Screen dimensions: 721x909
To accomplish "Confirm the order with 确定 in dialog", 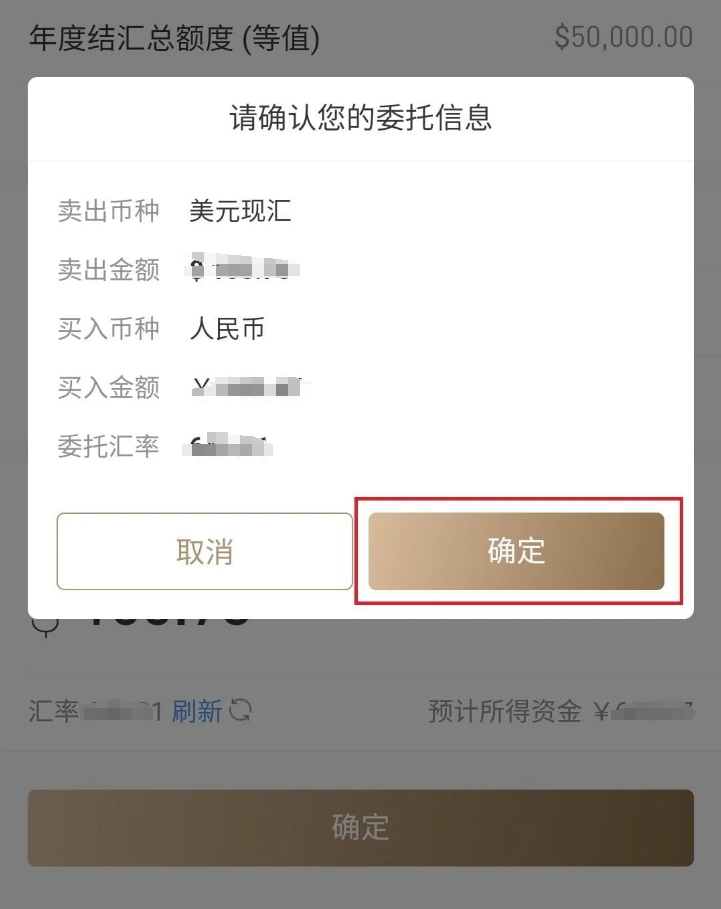I will click(x=516, y=551).
